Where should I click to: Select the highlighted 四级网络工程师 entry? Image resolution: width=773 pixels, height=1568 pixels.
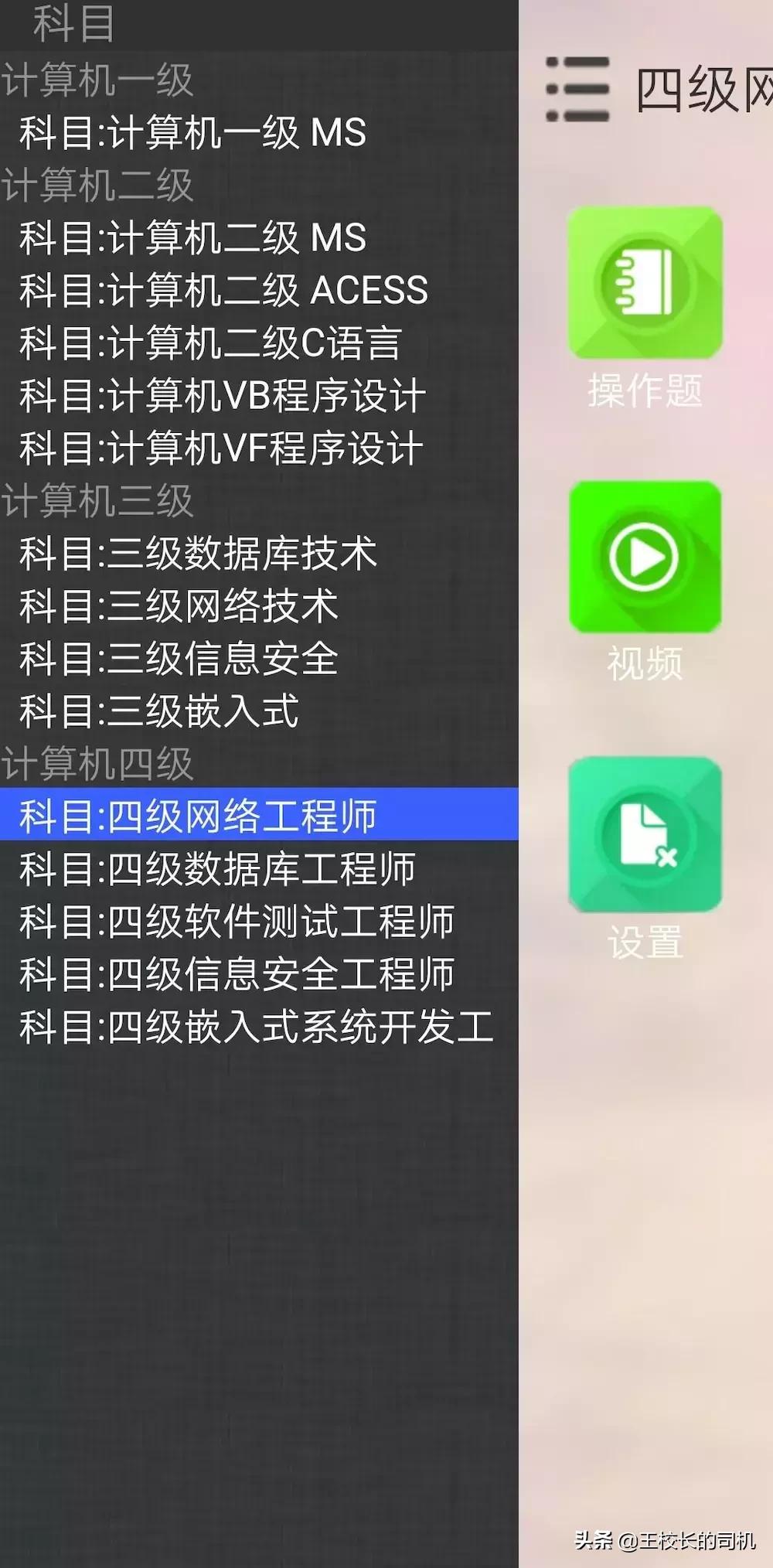point(197,816)
